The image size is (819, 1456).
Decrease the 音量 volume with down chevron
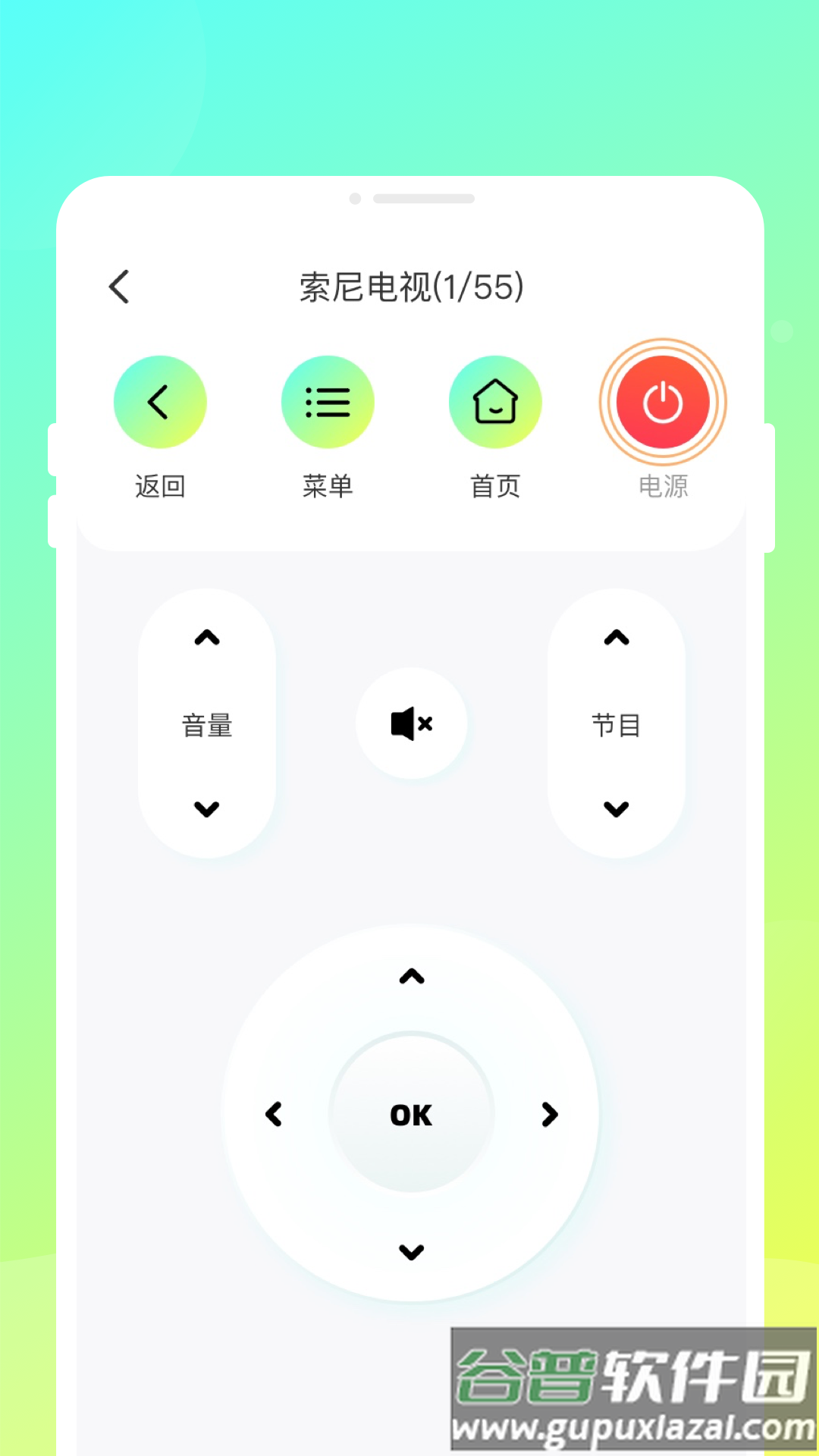207,810
